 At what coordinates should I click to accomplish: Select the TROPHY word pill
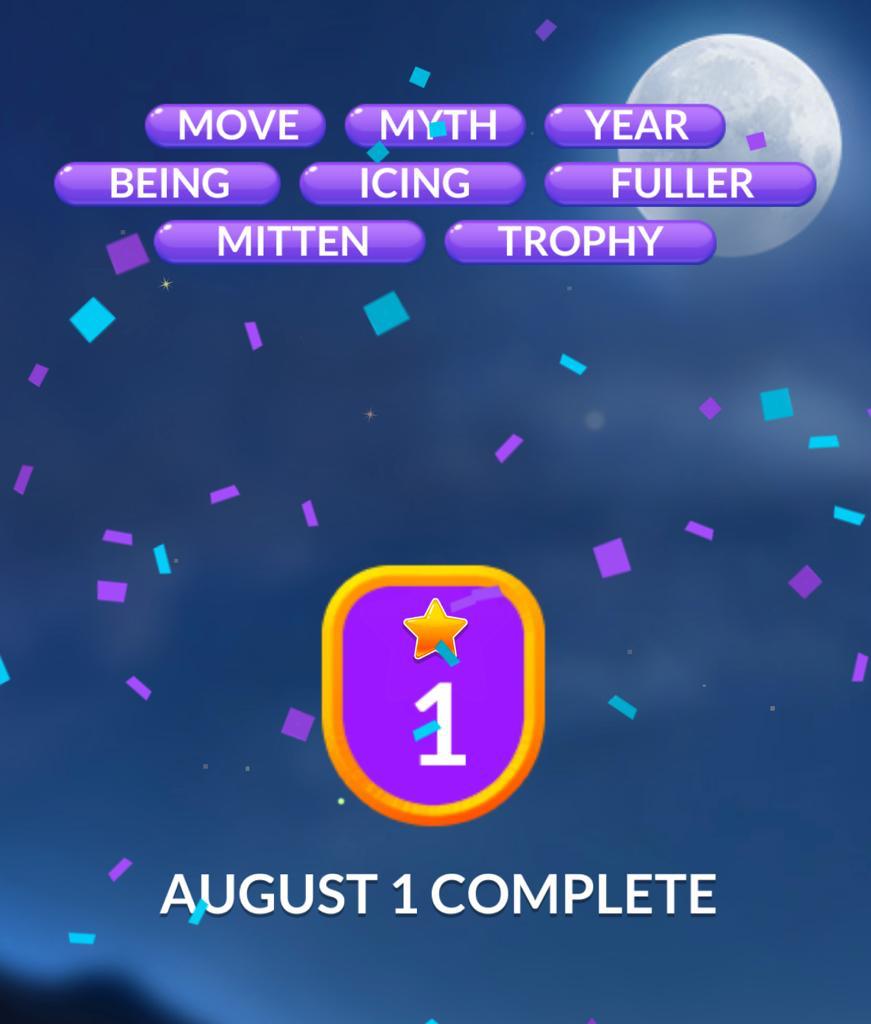pos(580,242)
